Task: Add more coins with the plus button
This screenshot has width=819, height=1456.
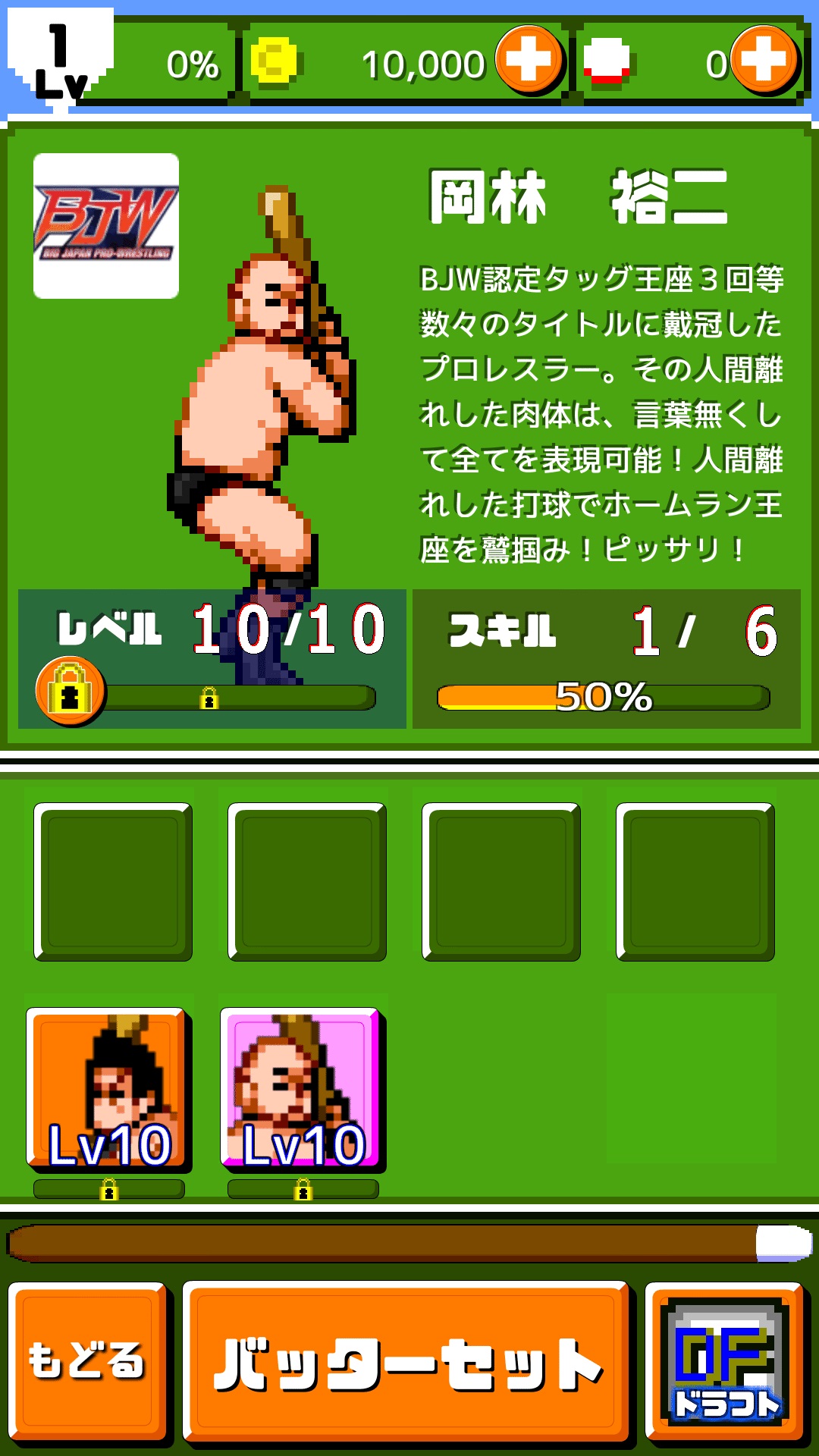Action: [x=529, y=60]
